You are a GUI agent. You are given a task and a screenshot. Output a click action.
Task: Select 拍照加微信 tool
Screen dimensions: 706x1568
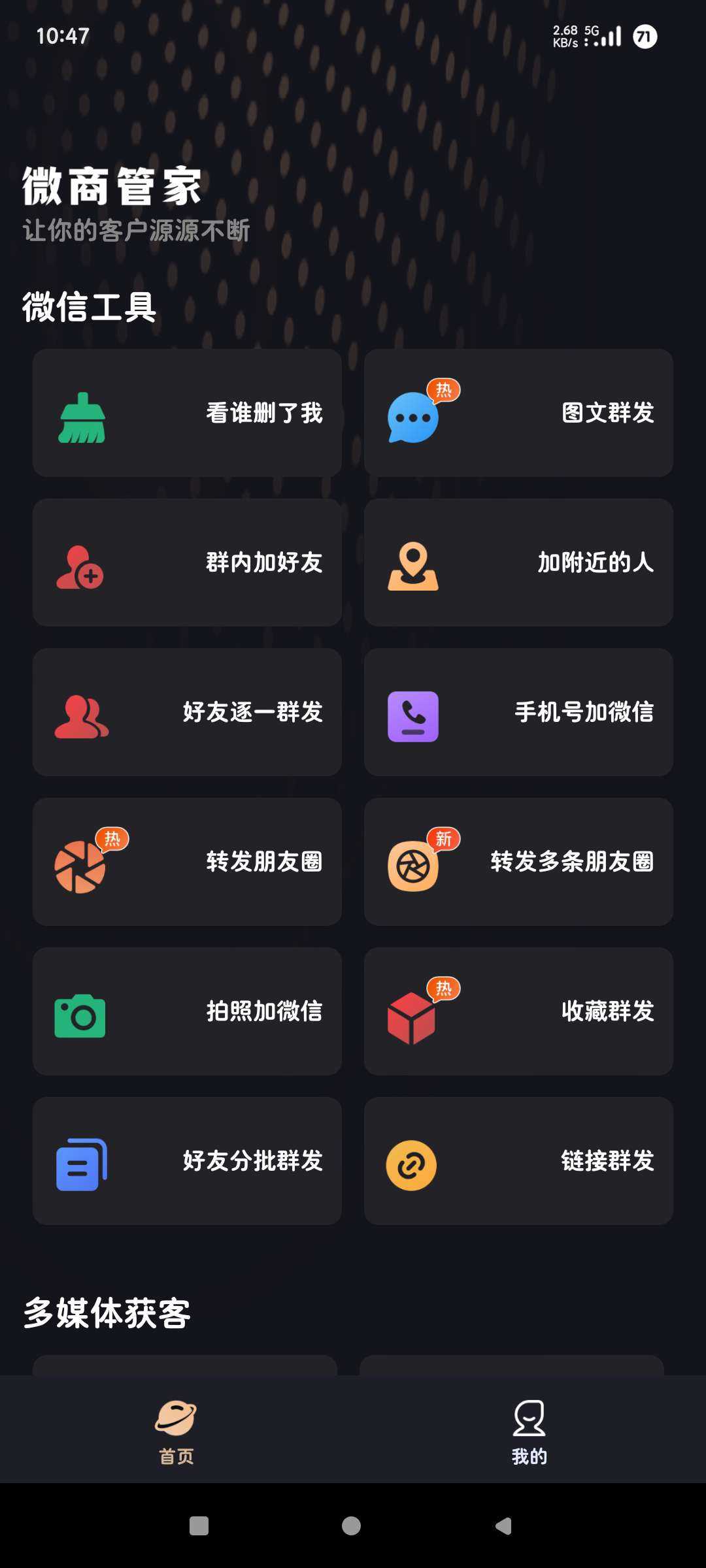[x=187, y=1011]
